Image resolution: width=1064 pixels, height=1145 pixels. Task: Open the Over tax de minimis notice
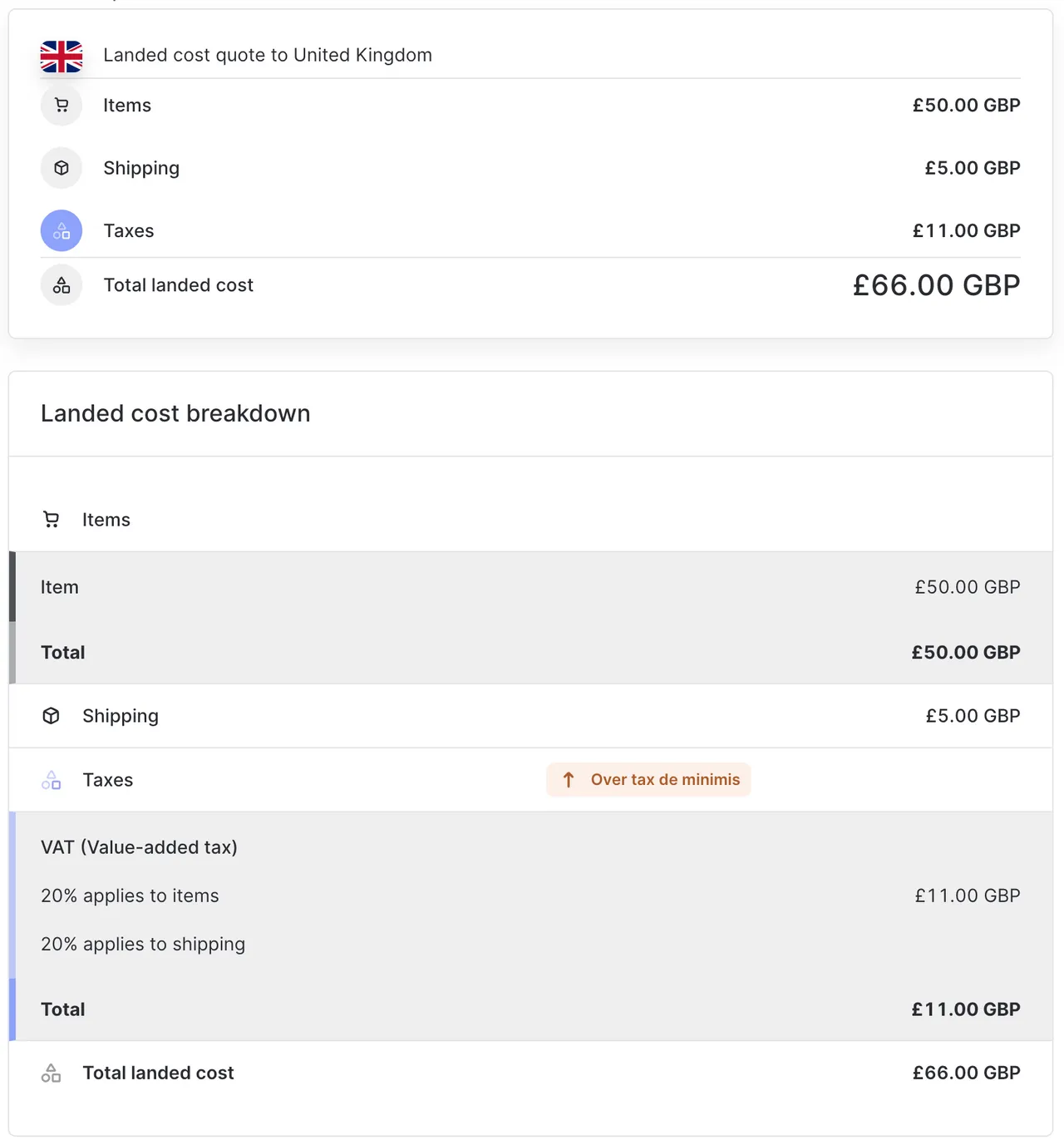[648, 779]
